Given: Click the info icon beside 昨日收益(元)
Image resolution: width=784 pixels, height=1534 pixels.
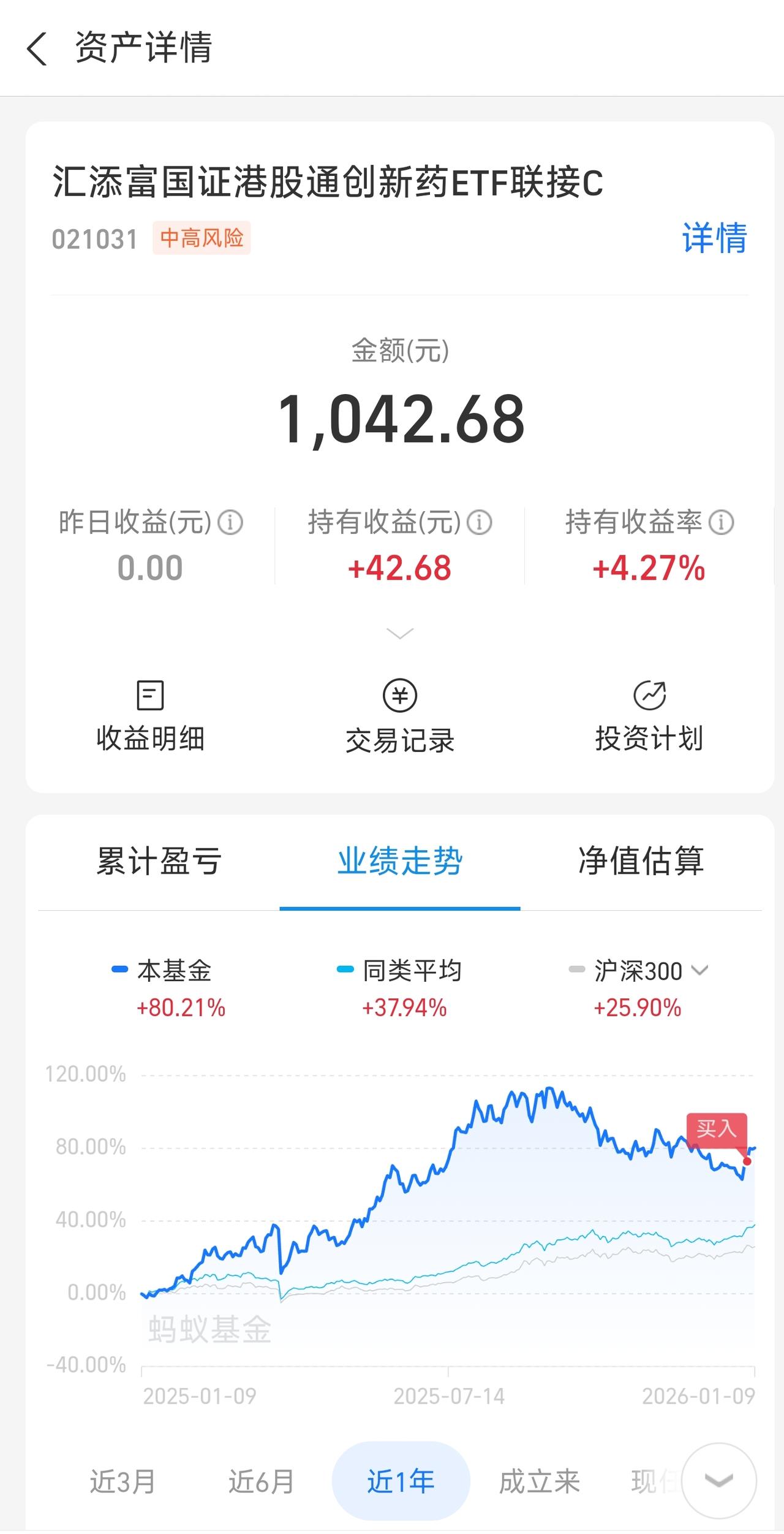Looking at the screenshot, I should coord(231,523).
